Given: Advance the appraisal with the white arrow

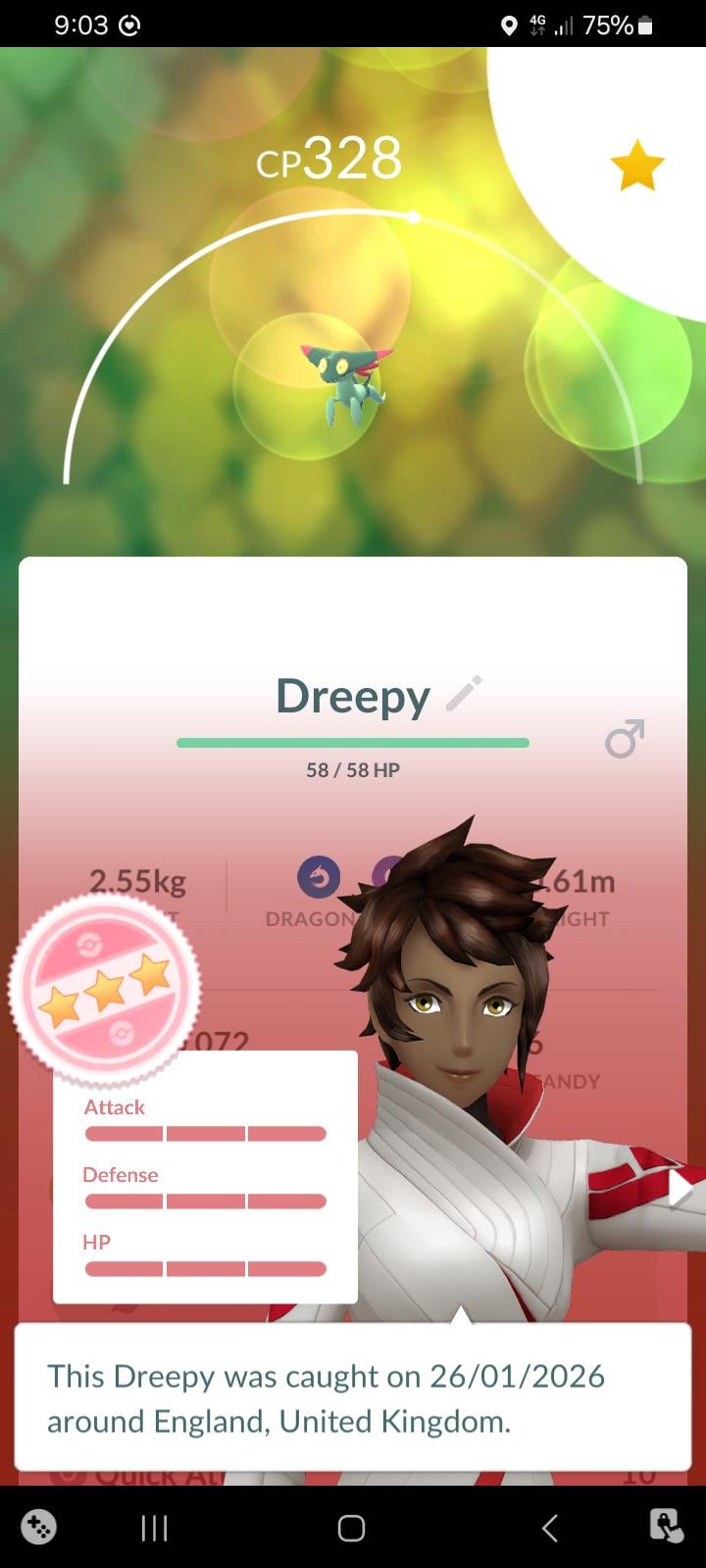Looking at the screenshot, I should [681, 1190].
